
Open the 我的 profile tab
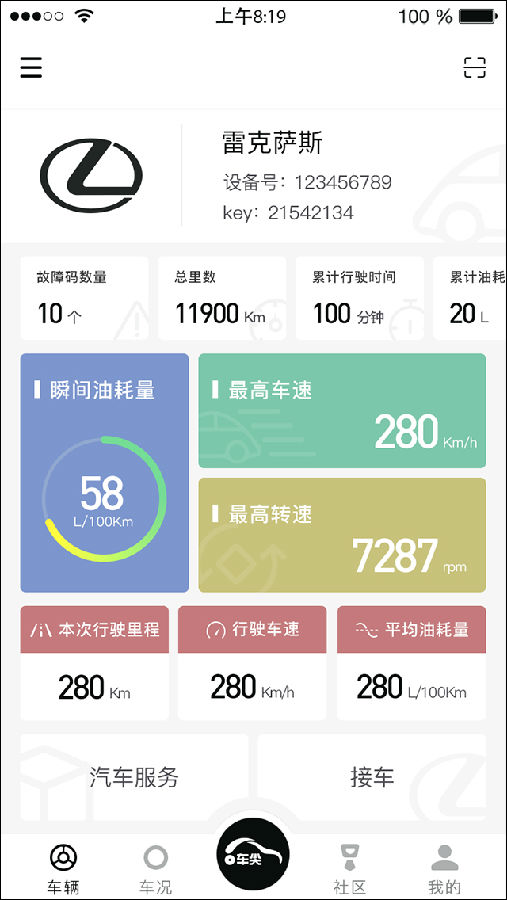point(444,870)
